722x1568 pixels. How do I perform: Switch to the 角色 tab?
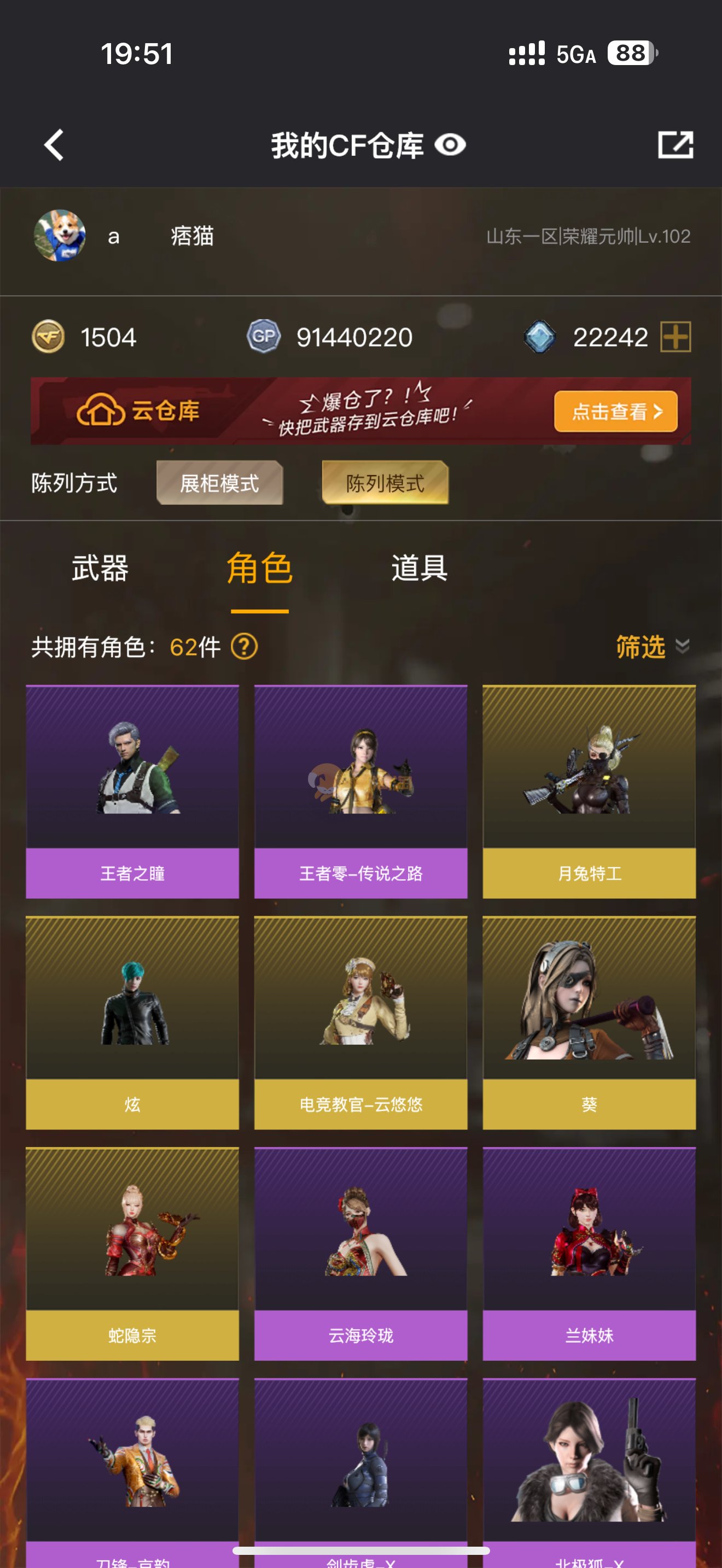(259, 568)
